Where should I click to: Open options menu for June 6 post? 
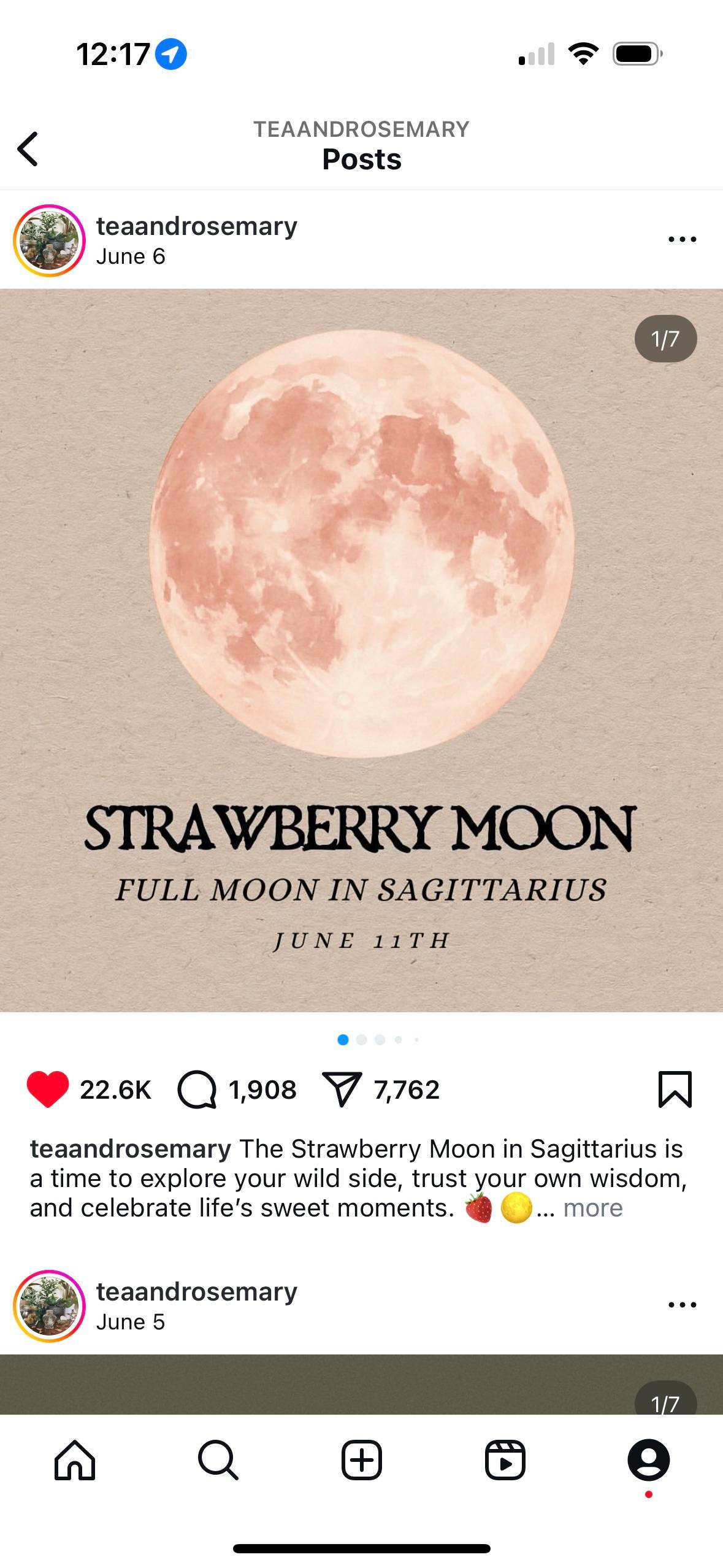tap(682, 239)
